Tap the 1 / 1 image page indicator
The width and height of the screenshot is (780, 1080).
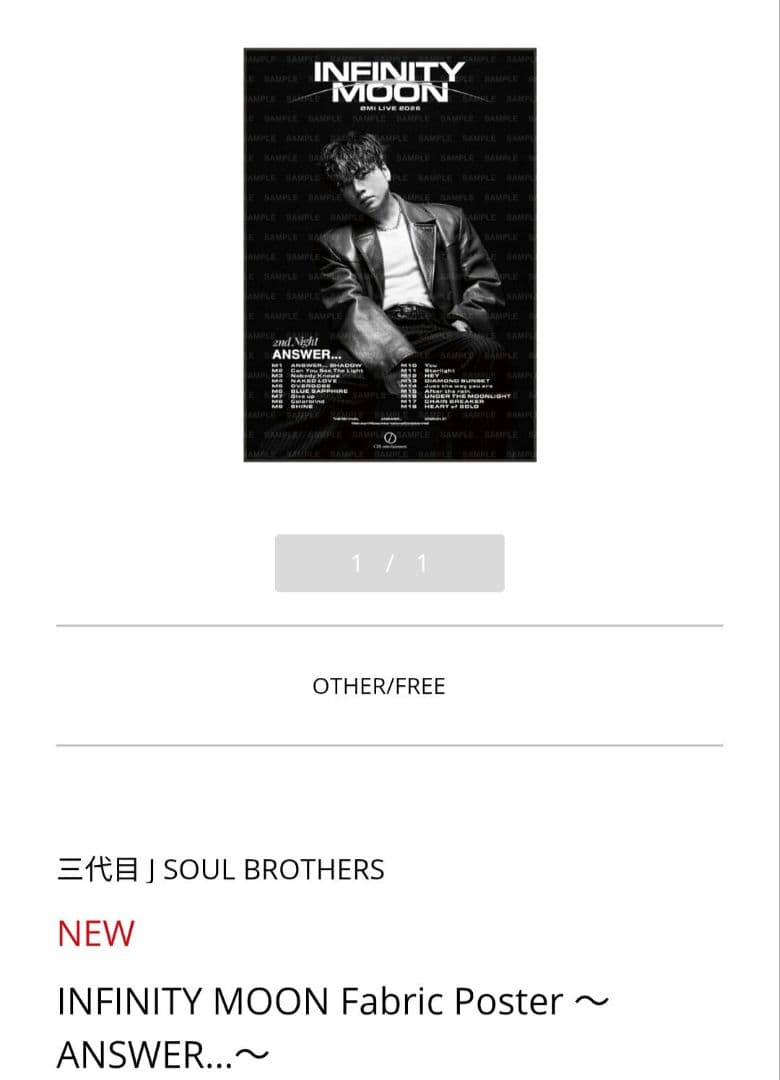pyautogui.click(x=390, y=563)
